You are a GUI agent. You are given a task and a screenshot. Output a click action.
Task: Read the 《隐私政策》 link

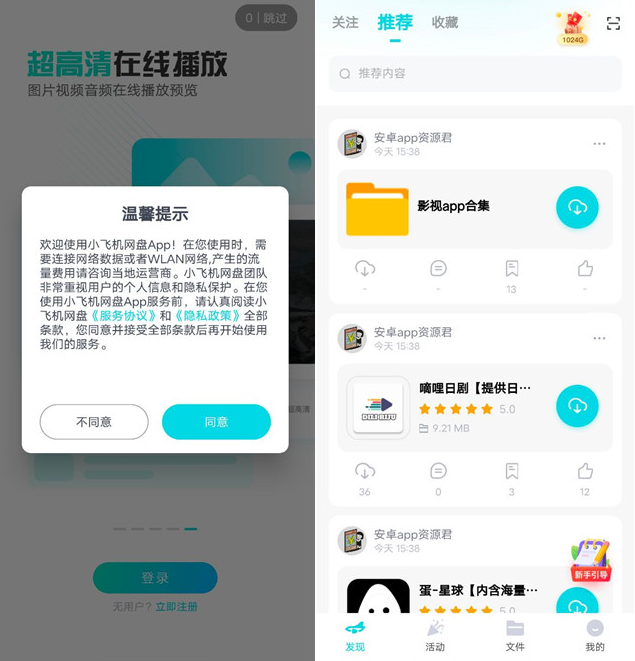point(206,316)
